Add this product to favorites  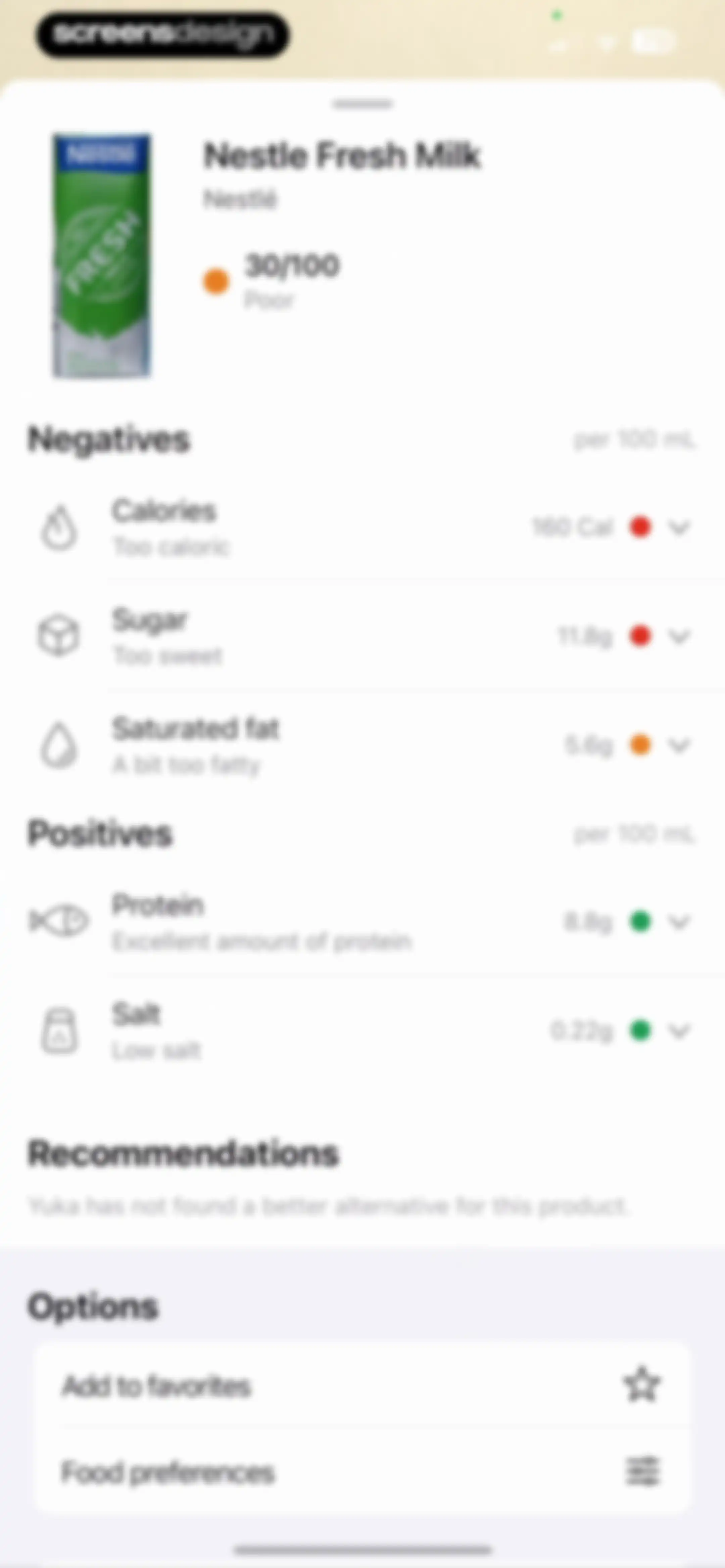click(x=362, y=1386)
